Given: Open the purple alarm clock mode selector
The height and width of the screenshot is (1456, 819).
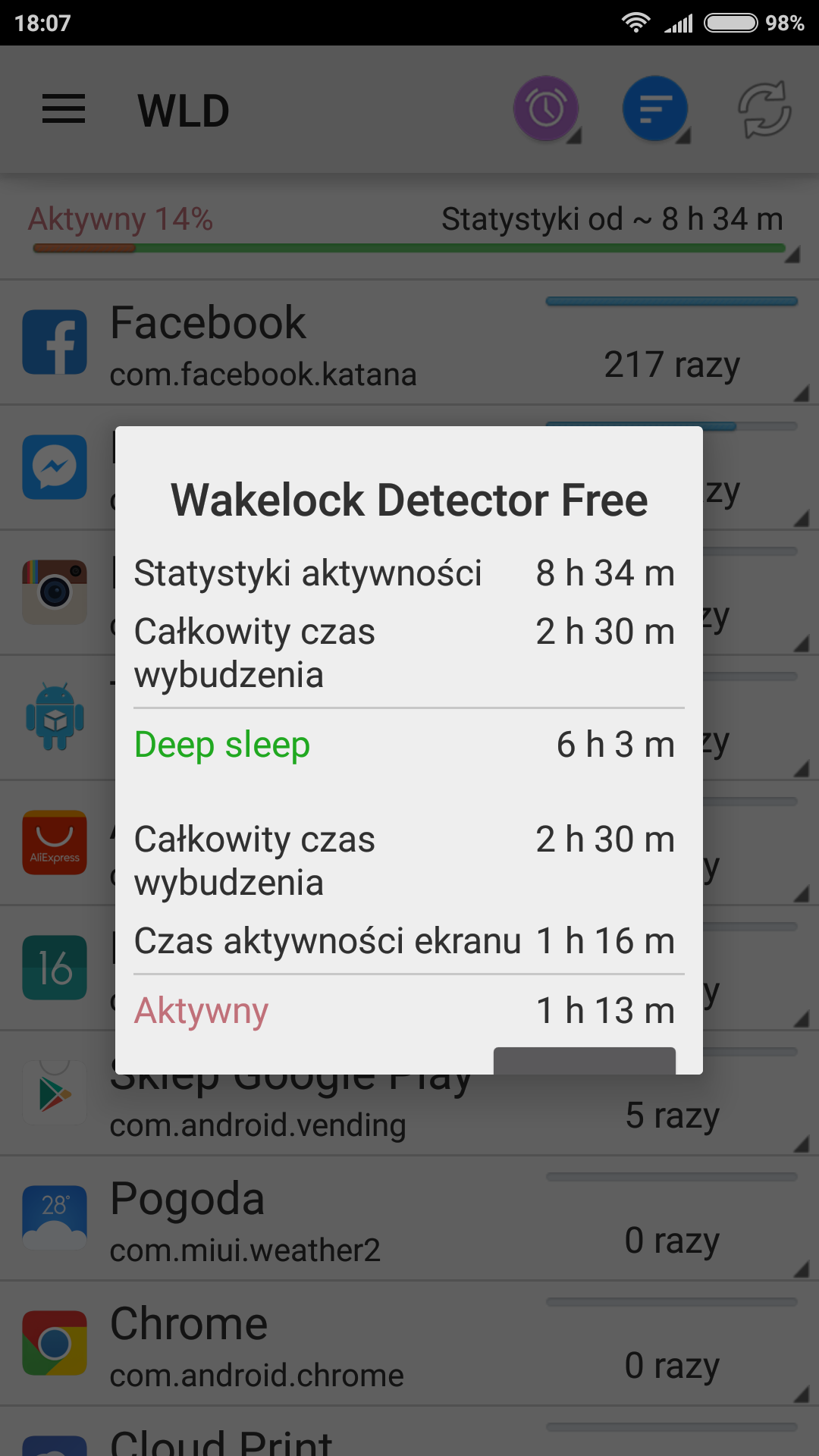Looking at the screenshot, I should [x=546, y=109].
